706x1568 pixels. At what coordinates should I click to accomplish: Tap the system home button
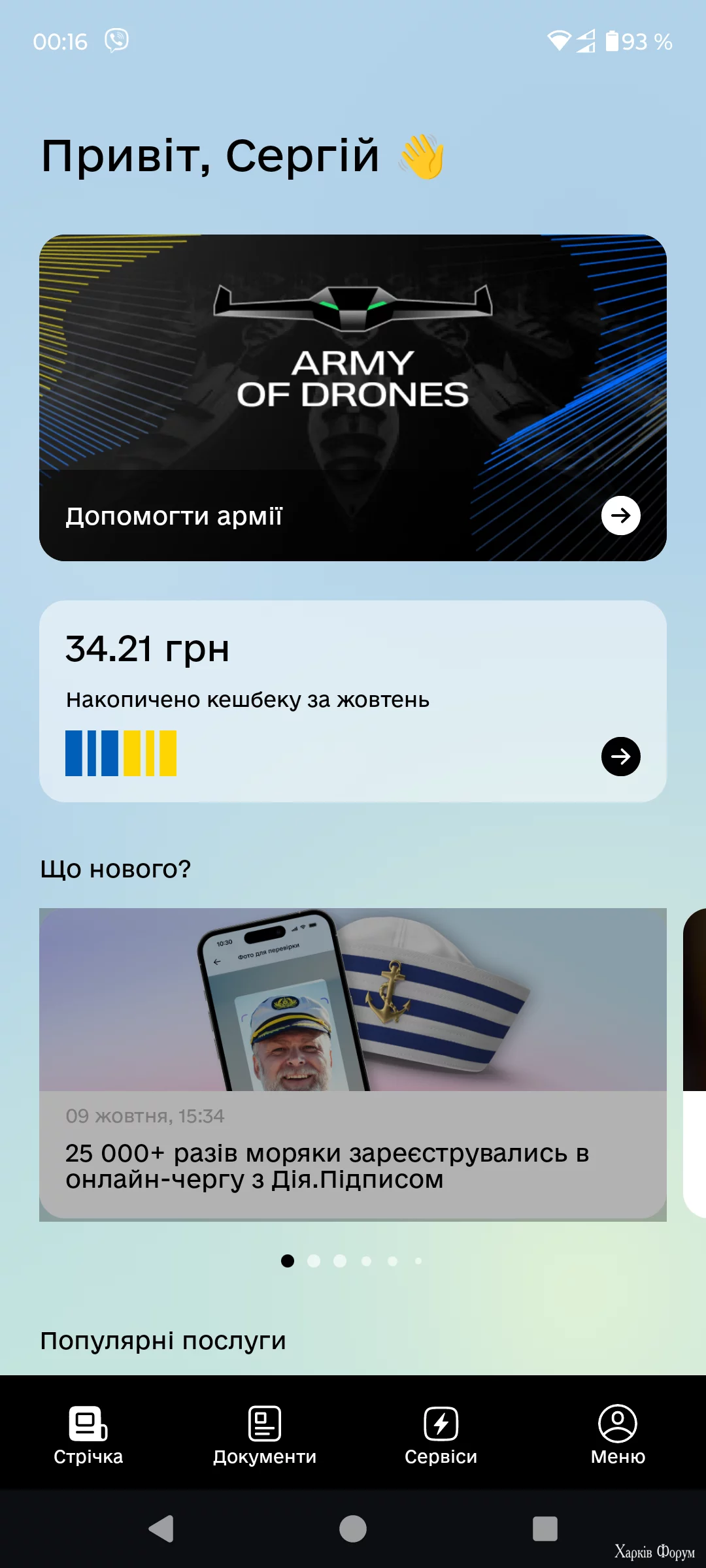pyautogui.click(x=353, y=1529)
